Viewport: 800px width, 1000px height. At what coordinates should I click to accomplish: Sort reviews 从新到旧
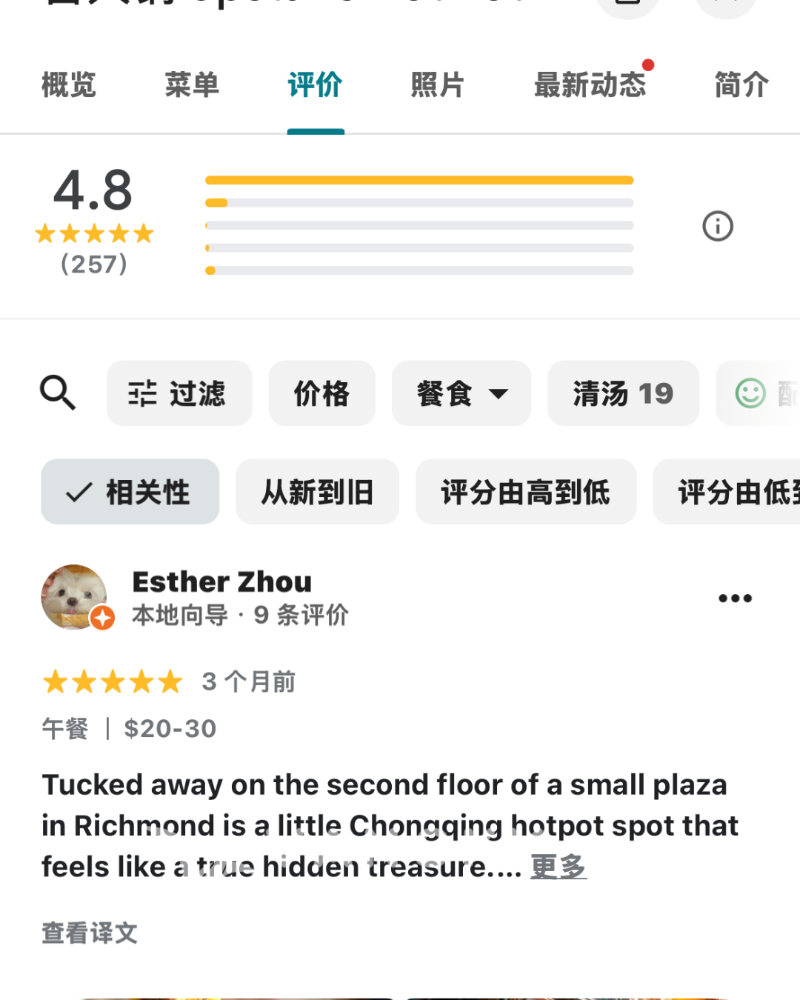(317, 492)
